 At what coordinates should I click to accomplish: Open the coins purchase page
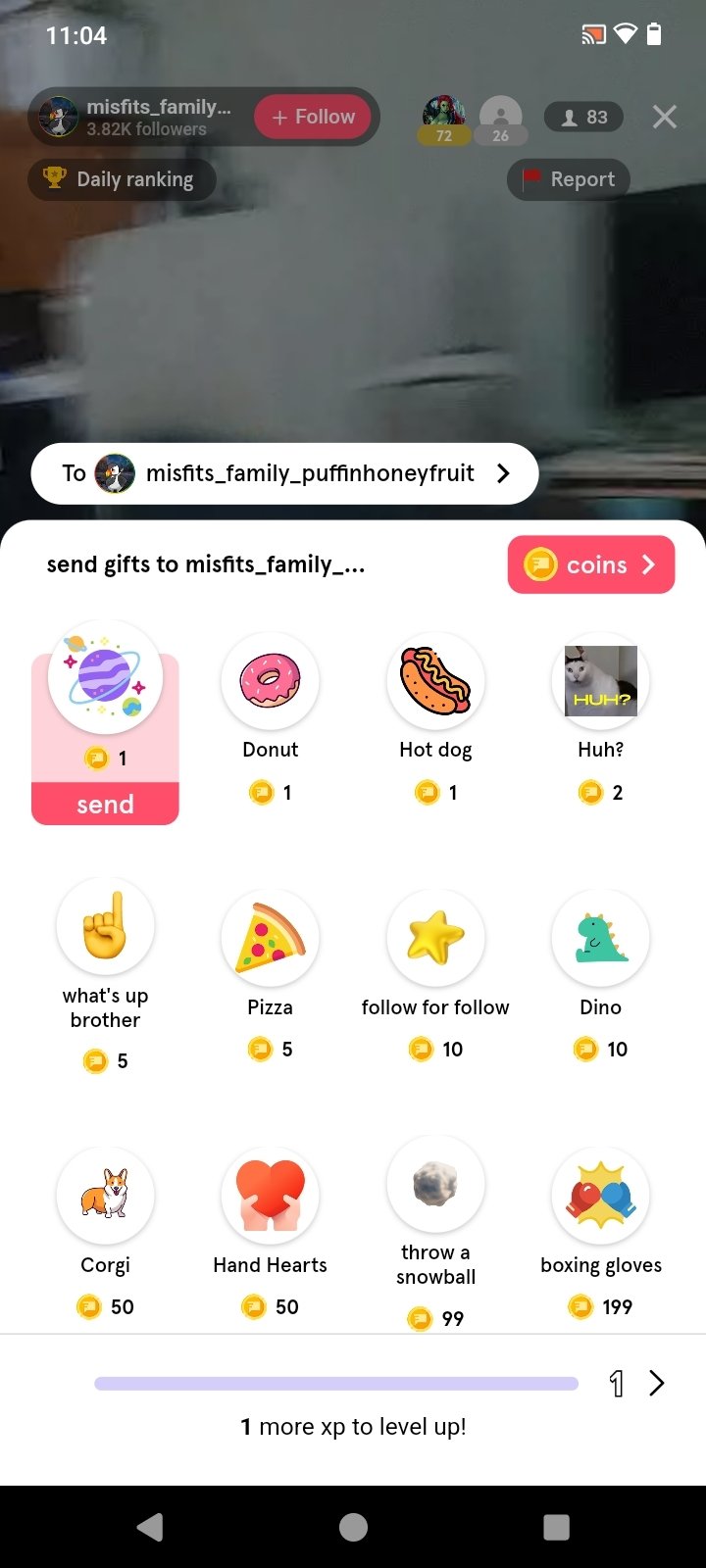coord(590,564)
